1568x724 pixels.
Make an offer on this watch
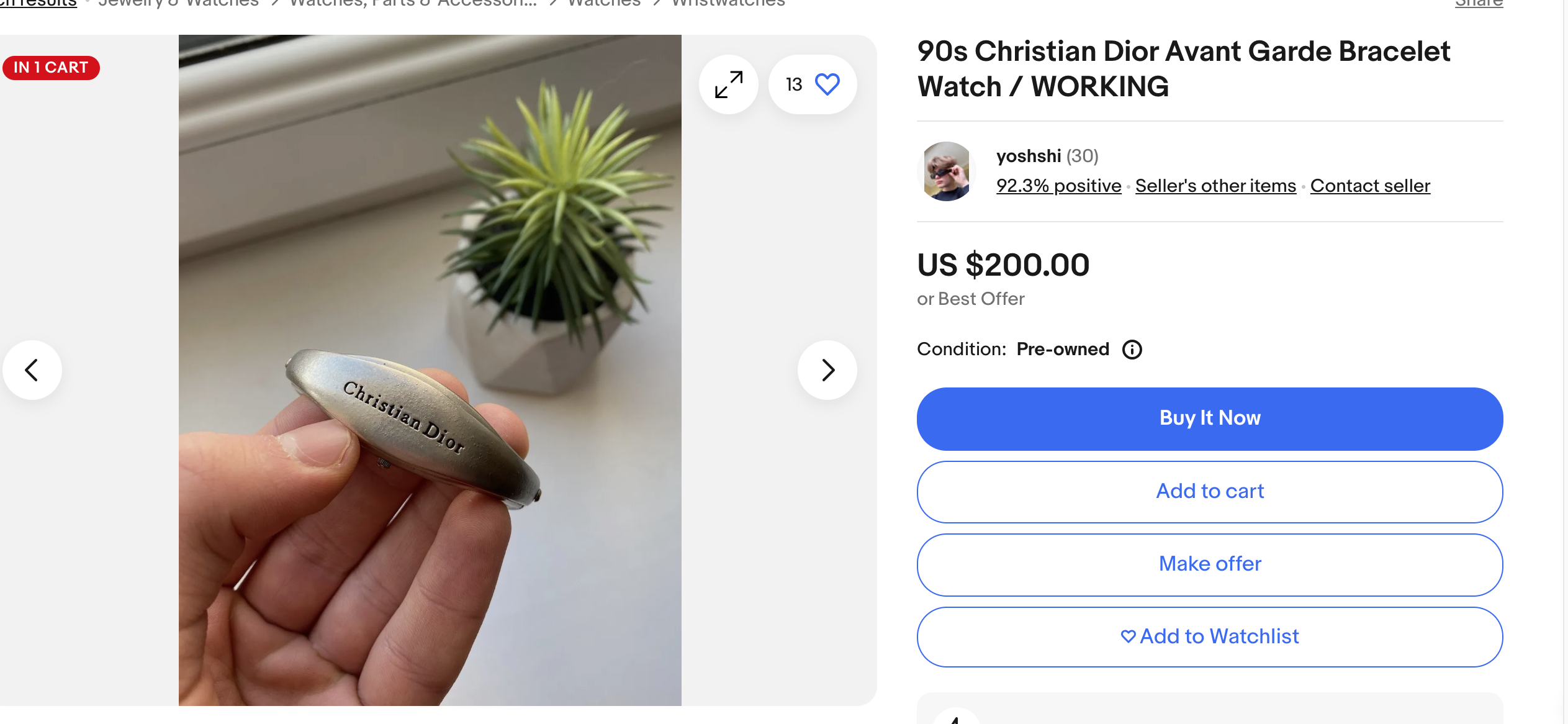[x=1209, y=564]
